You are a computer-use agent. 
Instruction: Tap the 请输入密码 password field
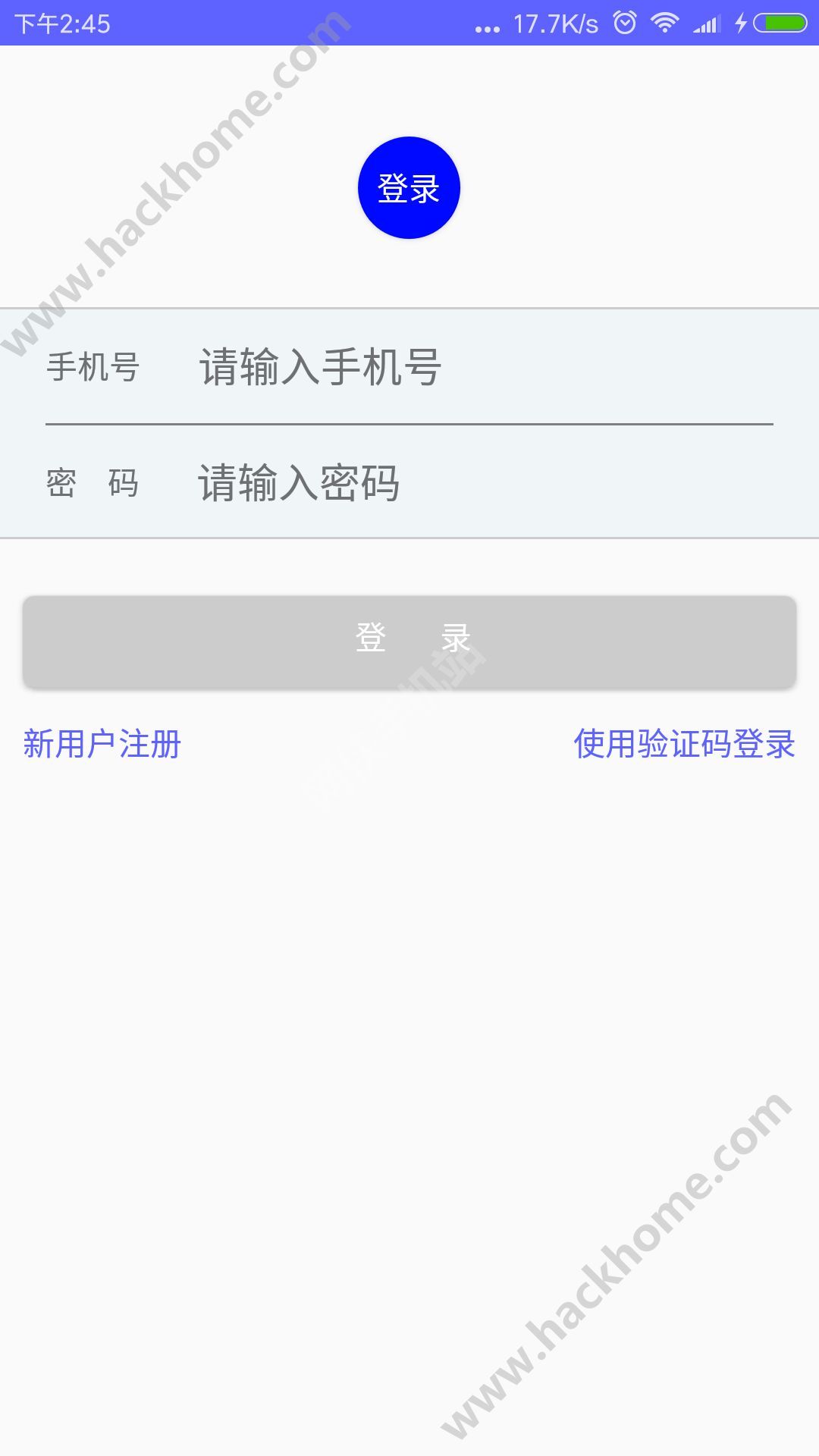[x=455, y=483]
